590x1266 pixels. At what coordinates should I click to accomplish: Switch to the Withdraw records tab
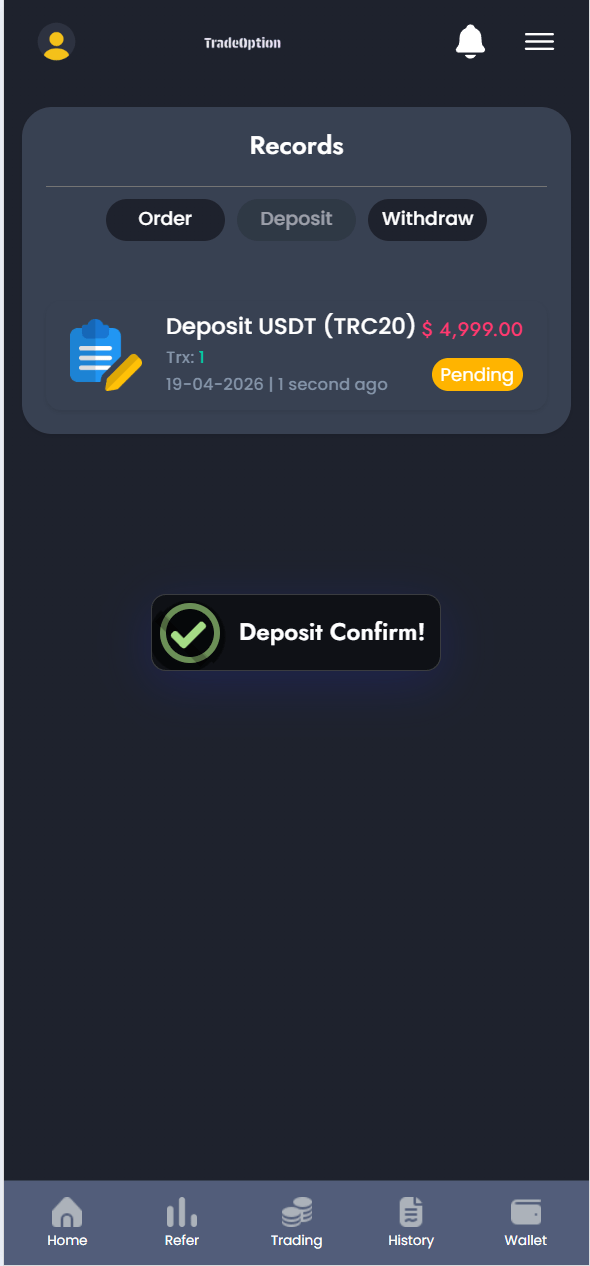click(x=427, y=219)
